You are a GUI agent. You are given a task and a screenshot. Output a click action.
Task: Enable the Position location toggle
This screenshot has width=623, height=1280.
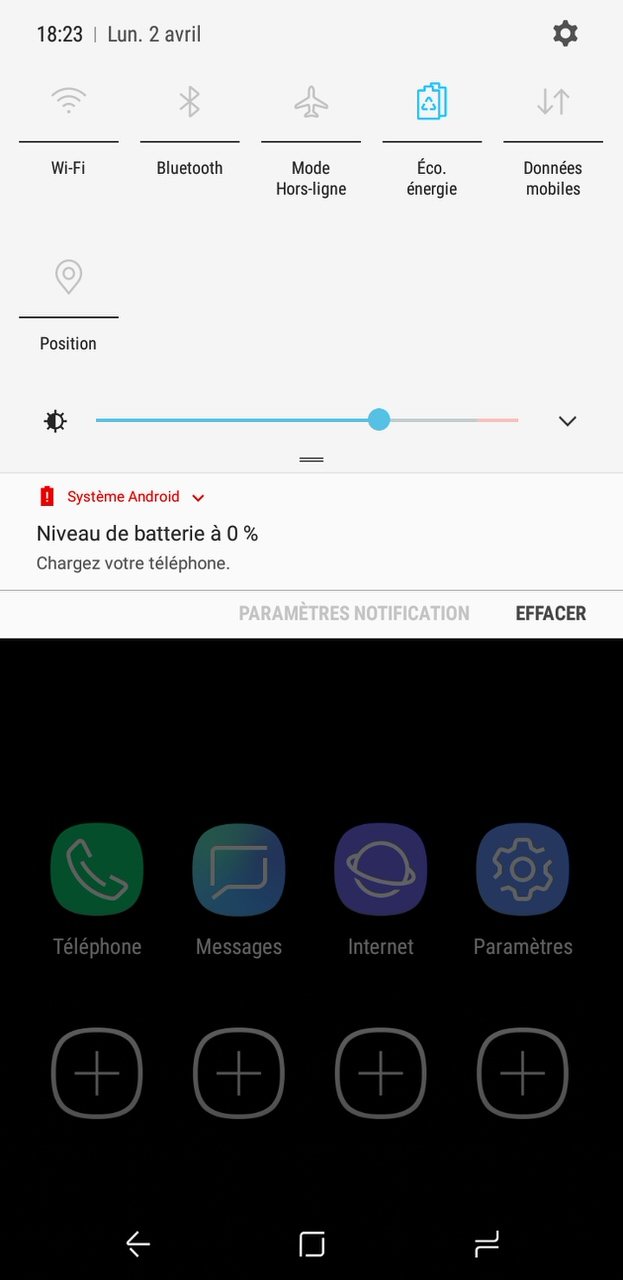click(68, 277)
